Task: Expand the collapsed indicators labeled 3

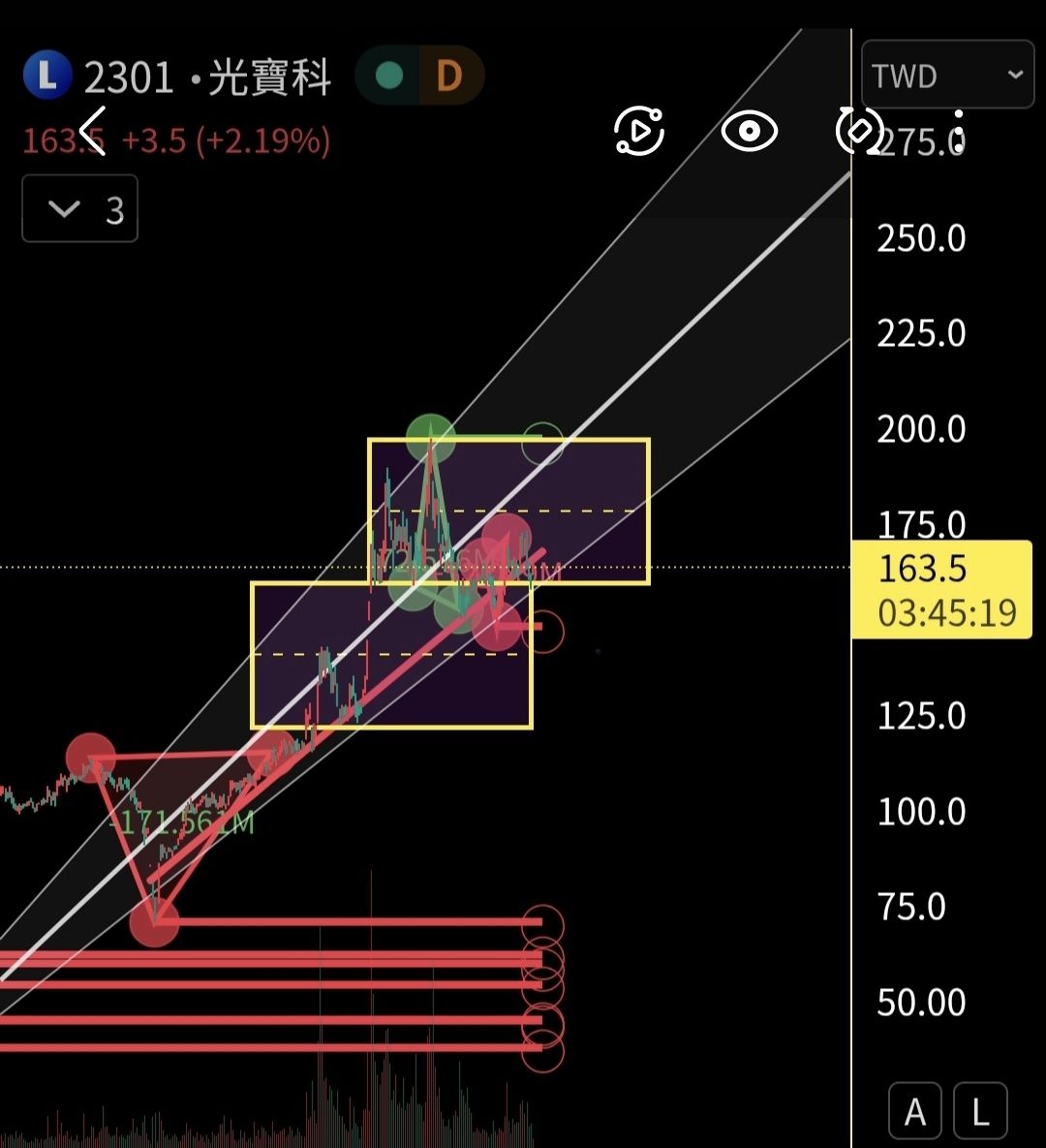Action: [x=80, y=208]
